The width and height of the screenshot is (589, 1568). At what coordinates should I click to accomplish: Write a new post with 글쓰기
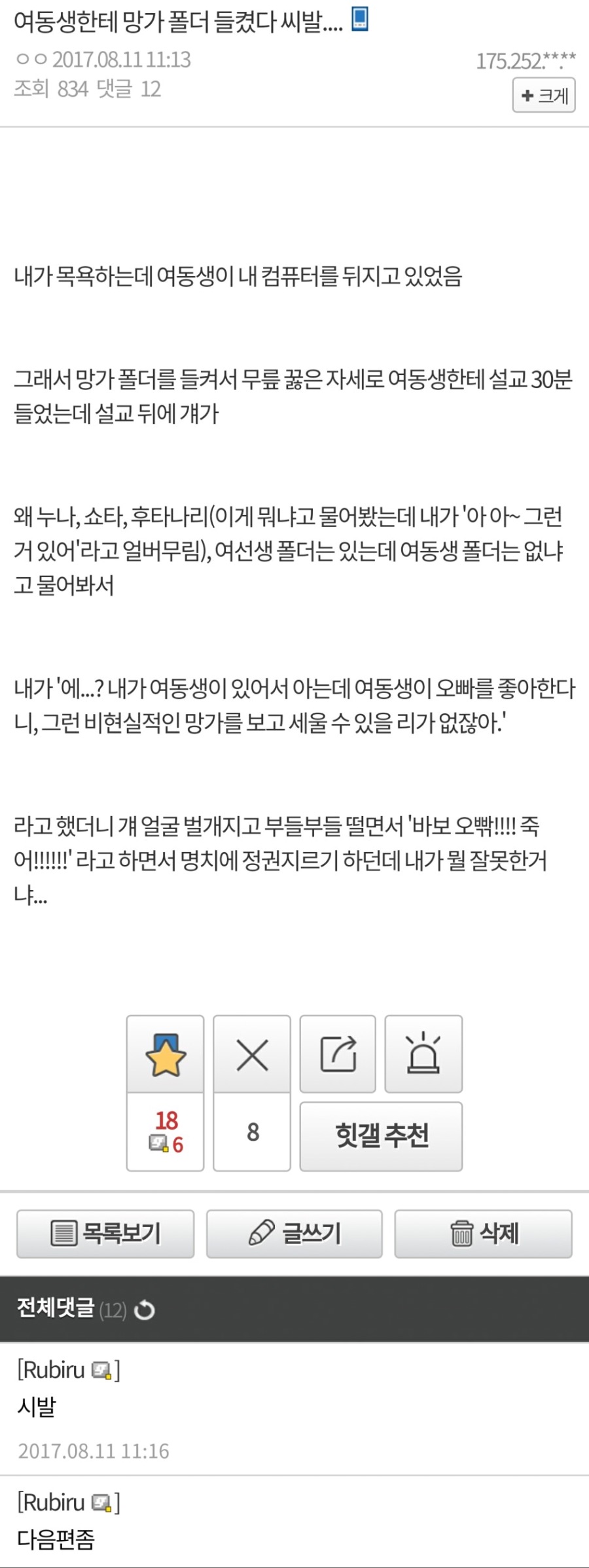(294, 1234)
